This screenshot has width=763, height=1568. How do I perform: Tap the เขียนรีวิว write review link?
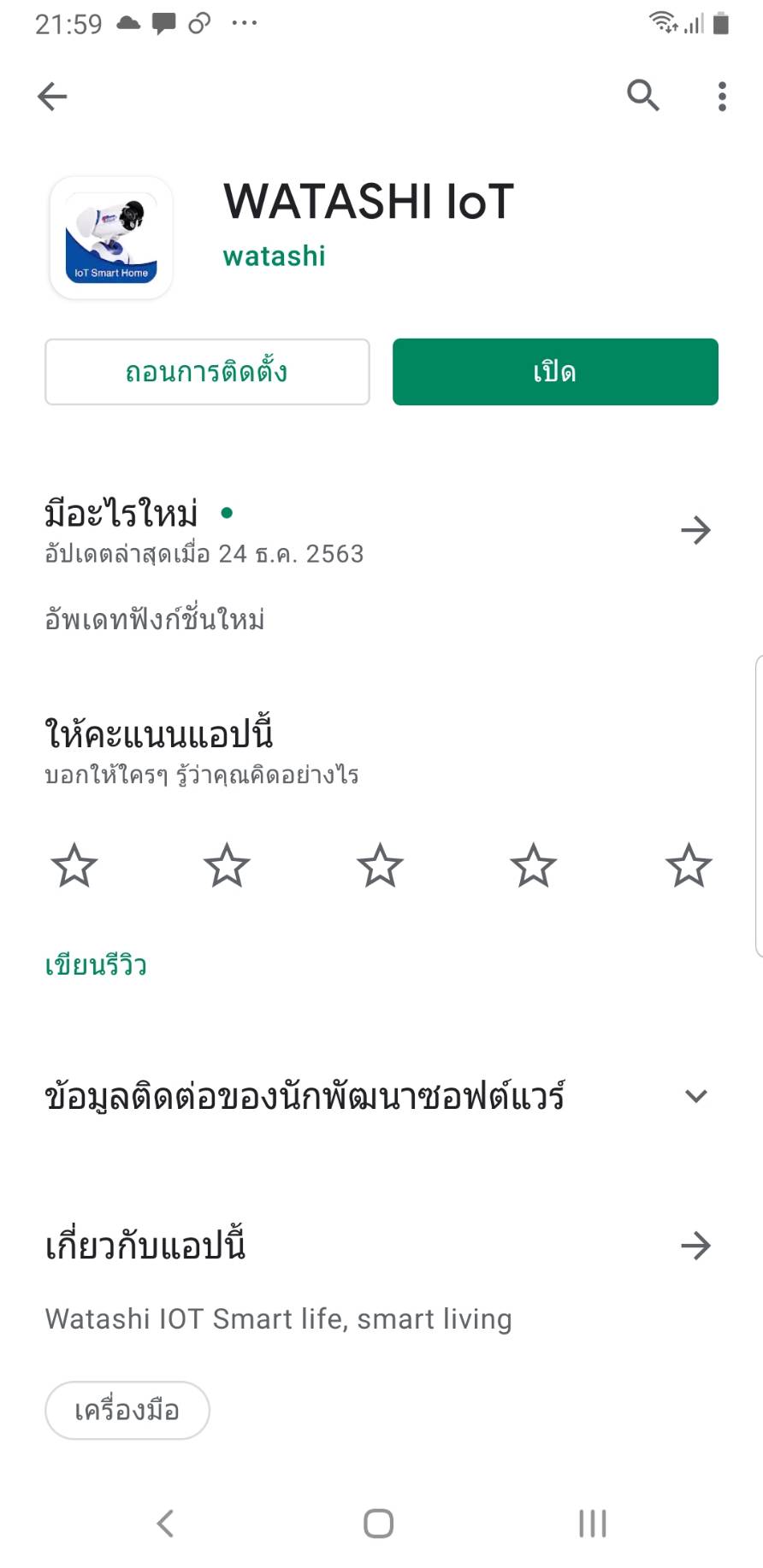click(x=96, y=965)
